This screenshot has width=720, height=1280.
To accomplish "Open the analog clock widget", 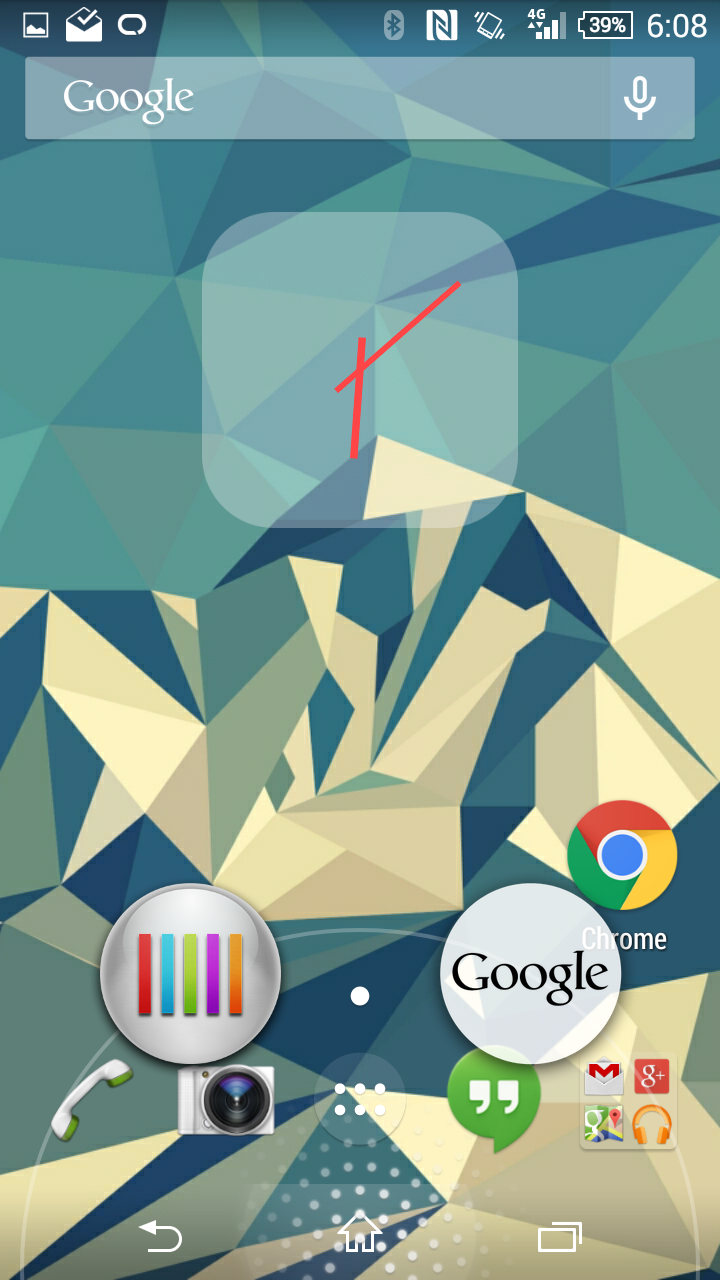I will [360, 369].
